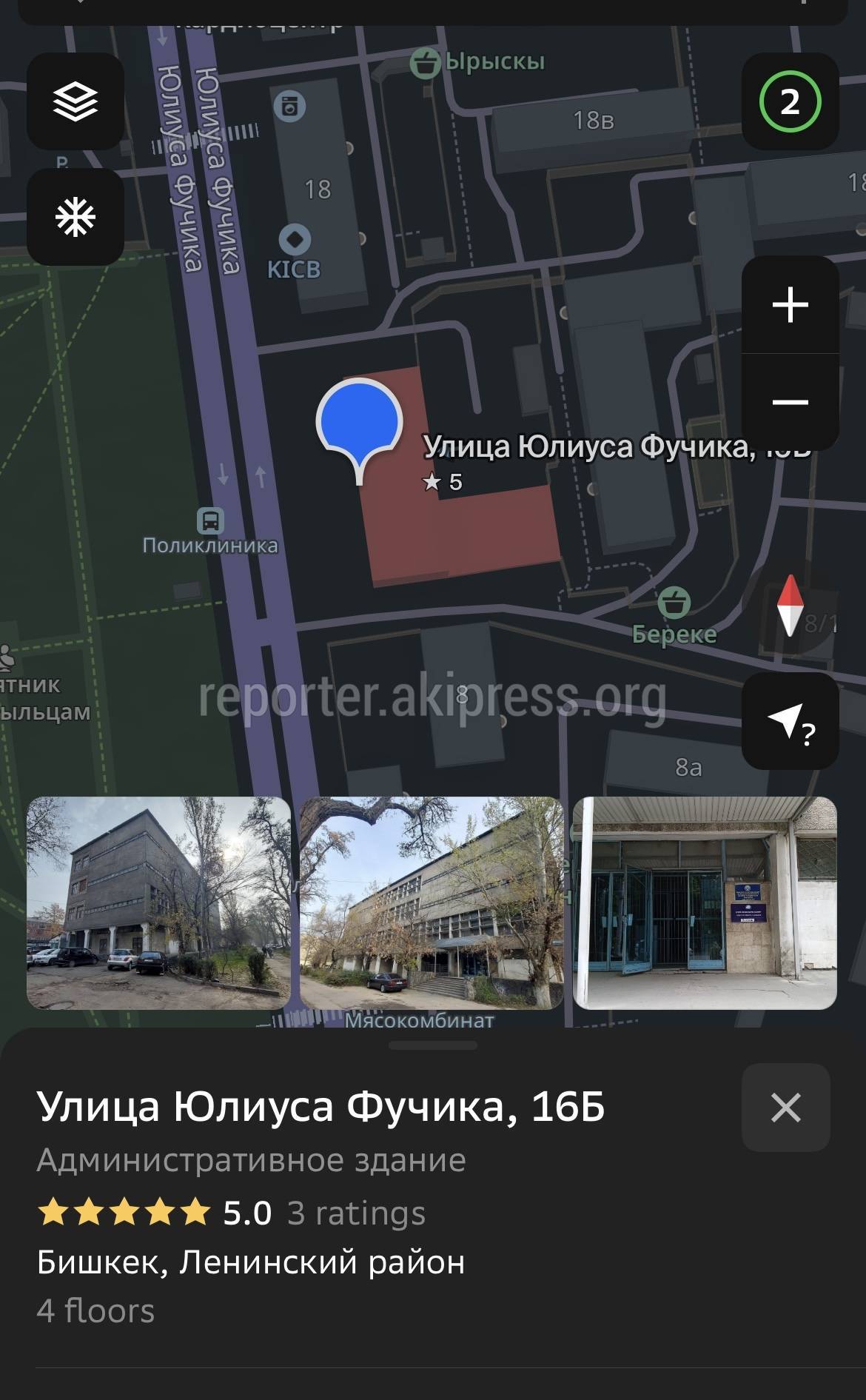Open the 5.0 star ratings row
Image resolution: width=866 pixels, height=1400 pixels.
click(231, 1213)
